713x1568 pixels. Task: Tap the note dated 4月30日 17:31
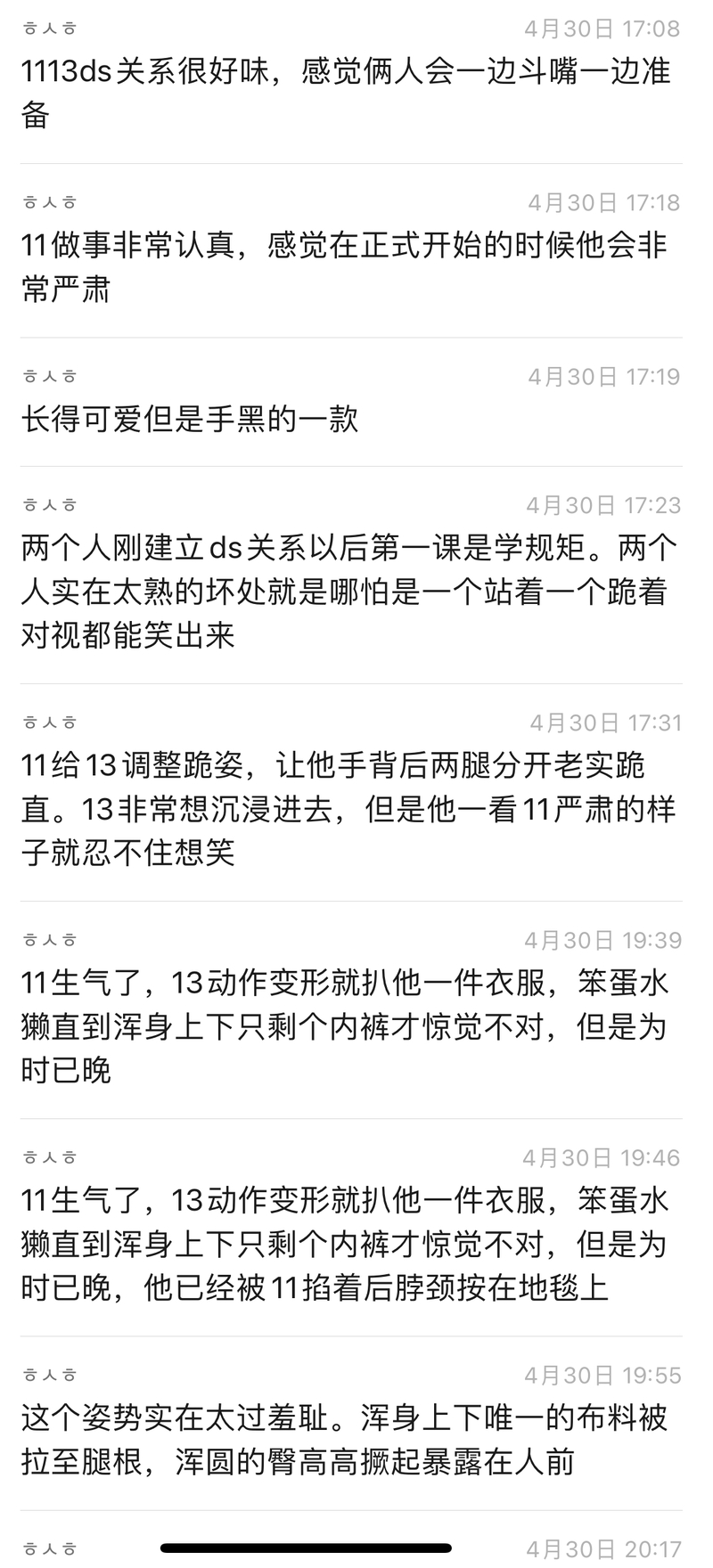348,809
